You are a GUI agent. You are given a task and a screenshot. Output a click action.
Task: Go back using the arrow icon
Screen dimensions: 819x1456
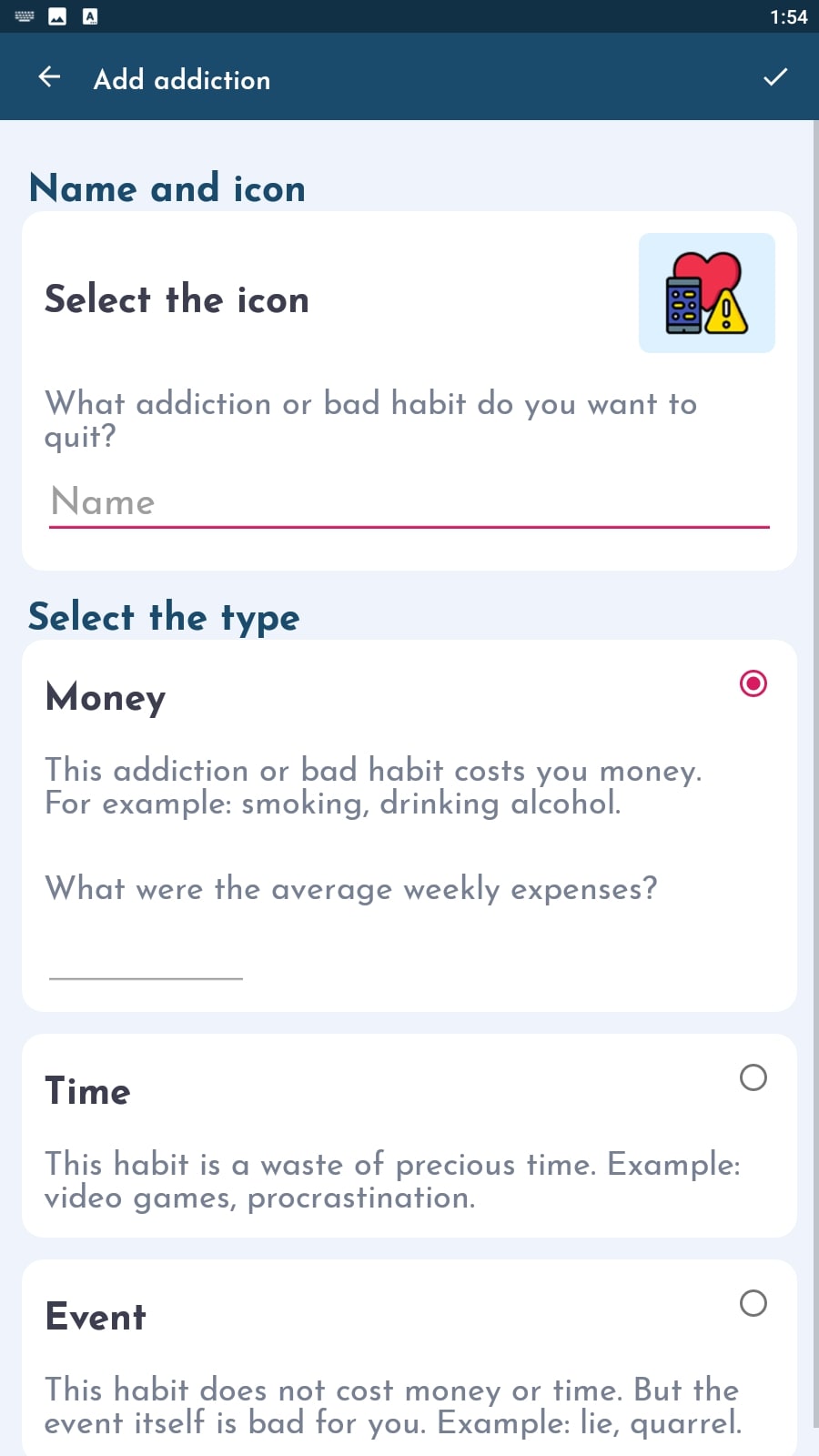(50, 77)
